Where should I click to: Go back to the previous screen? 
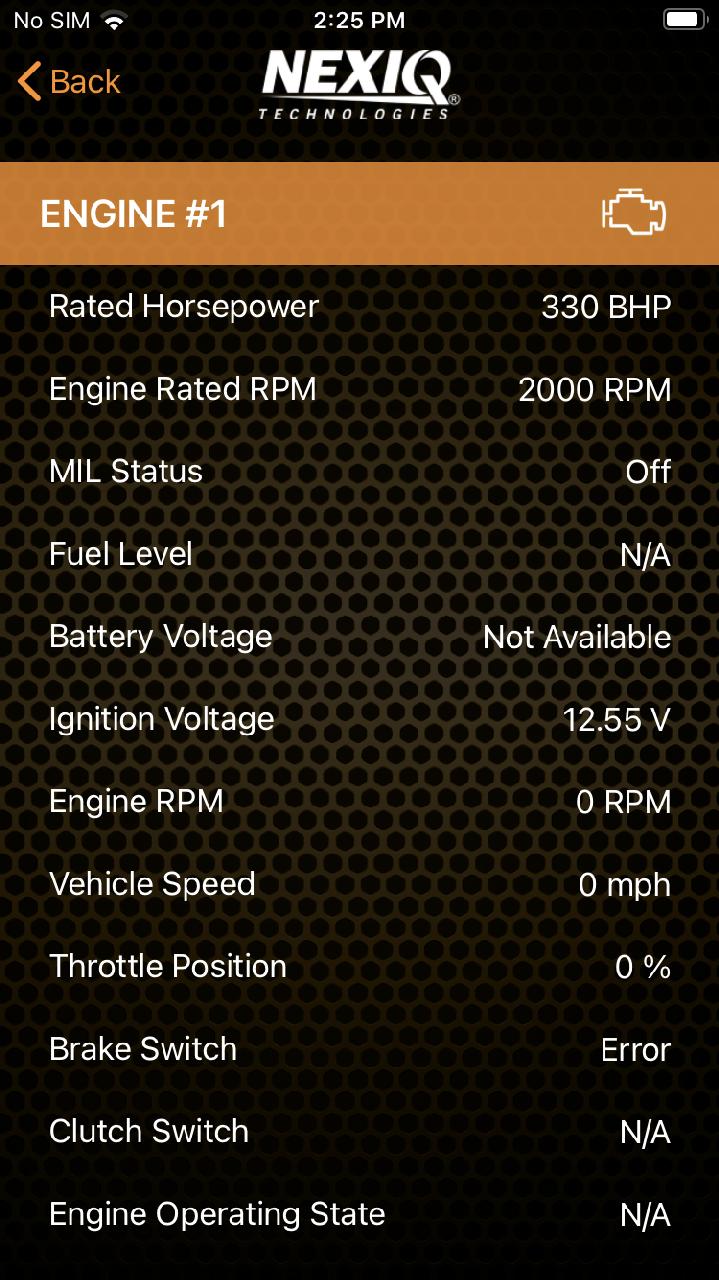coord(69,82)
